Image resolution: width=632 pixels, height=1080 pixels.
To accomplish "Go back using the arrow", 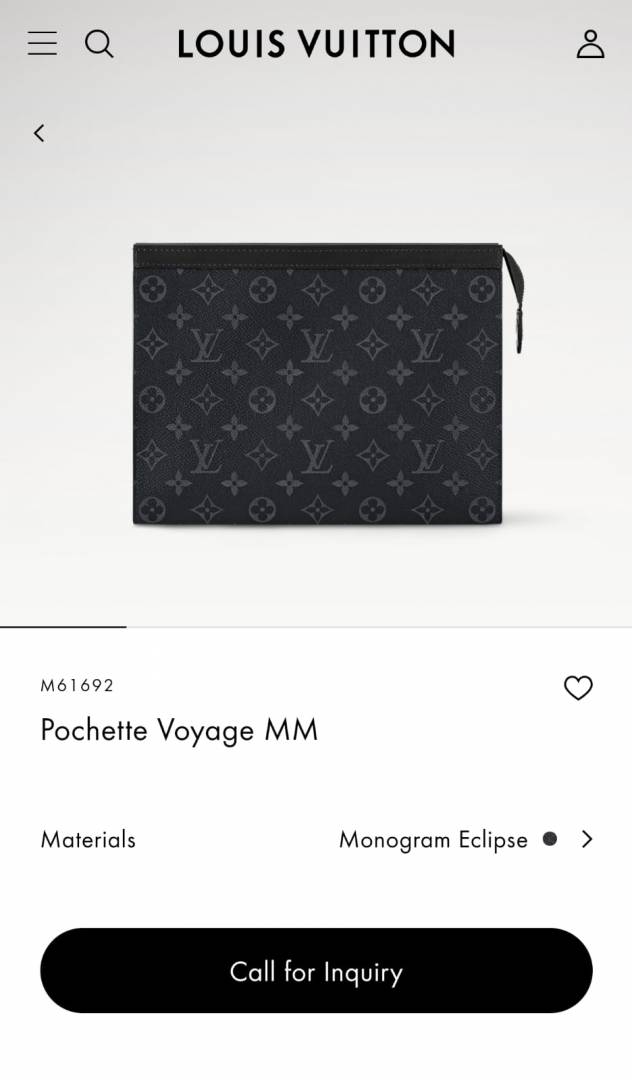I will 39,133.
